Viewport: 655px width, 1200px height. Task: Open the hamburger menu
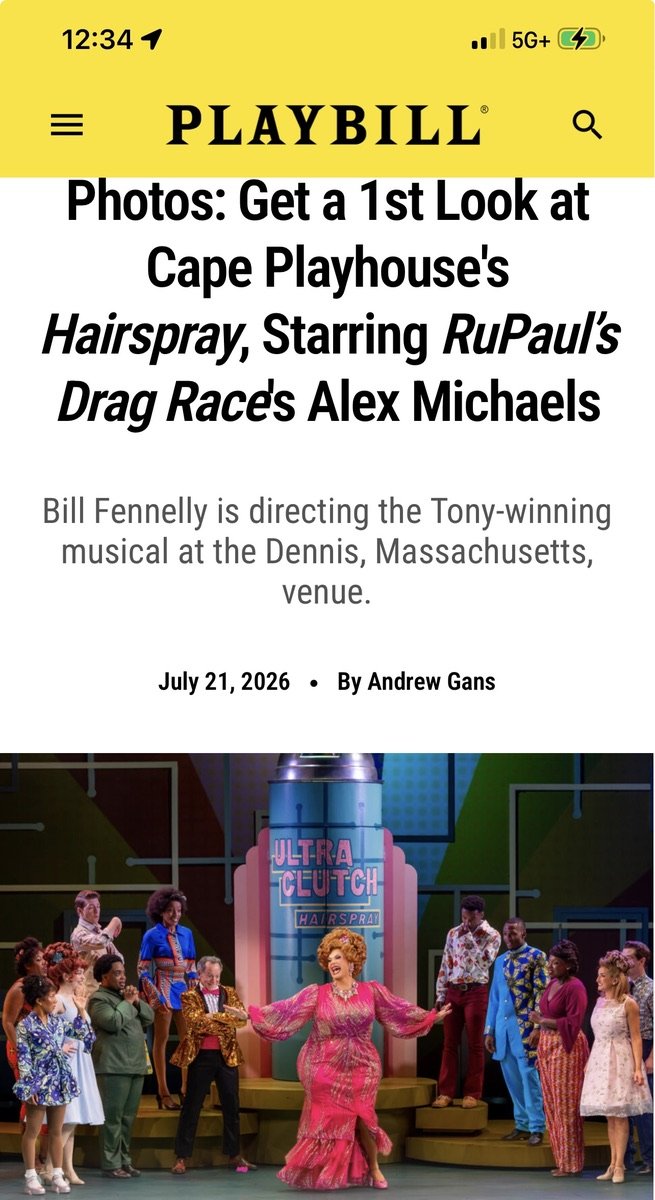pos(67,125)
